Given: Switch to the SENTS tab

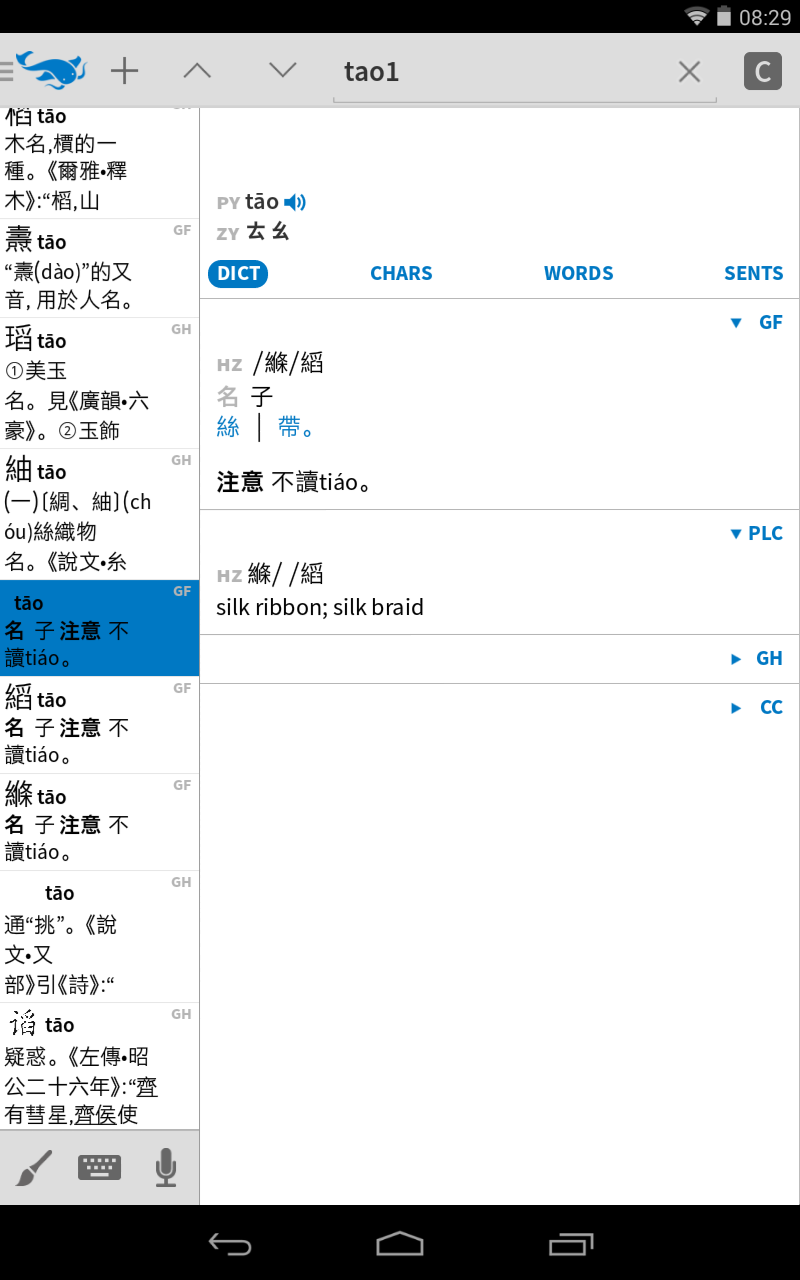Looking at the screenshot, I should click(x=754, y=273).
